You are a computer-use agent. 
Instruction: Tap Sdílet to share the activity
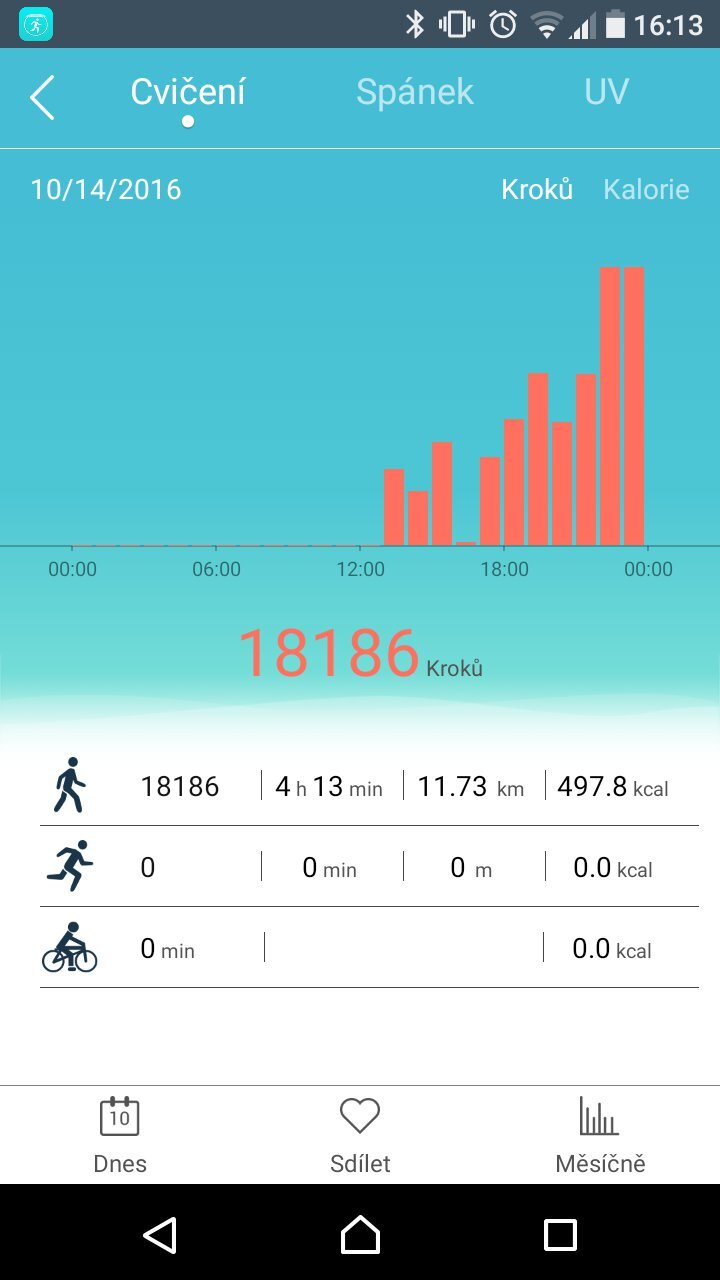360,1134
